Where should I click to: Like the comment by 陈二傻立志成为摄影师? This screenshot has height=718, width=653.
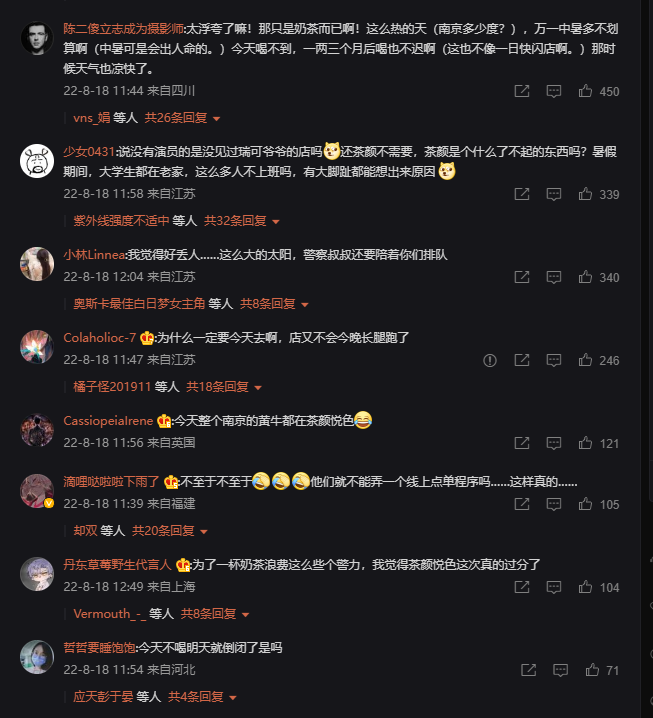[586, 91]
